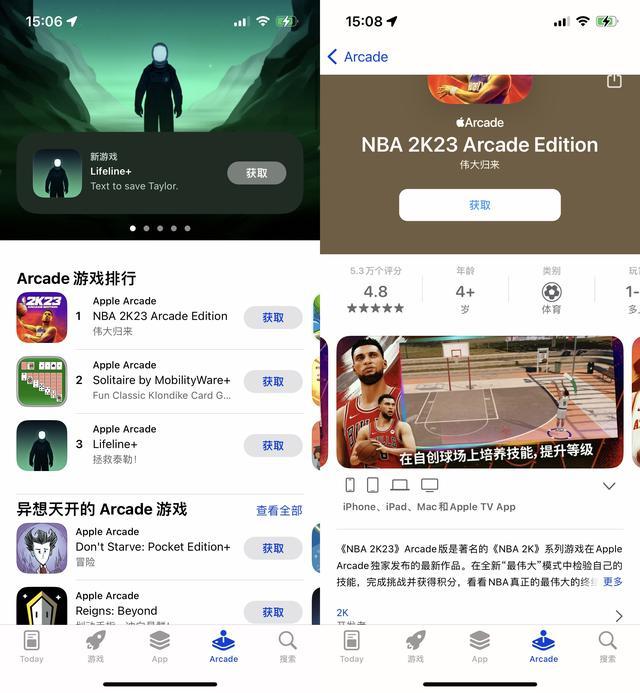Get Solitaire by MobilityWare+
The image size is (640, 693).
point(273,382)
